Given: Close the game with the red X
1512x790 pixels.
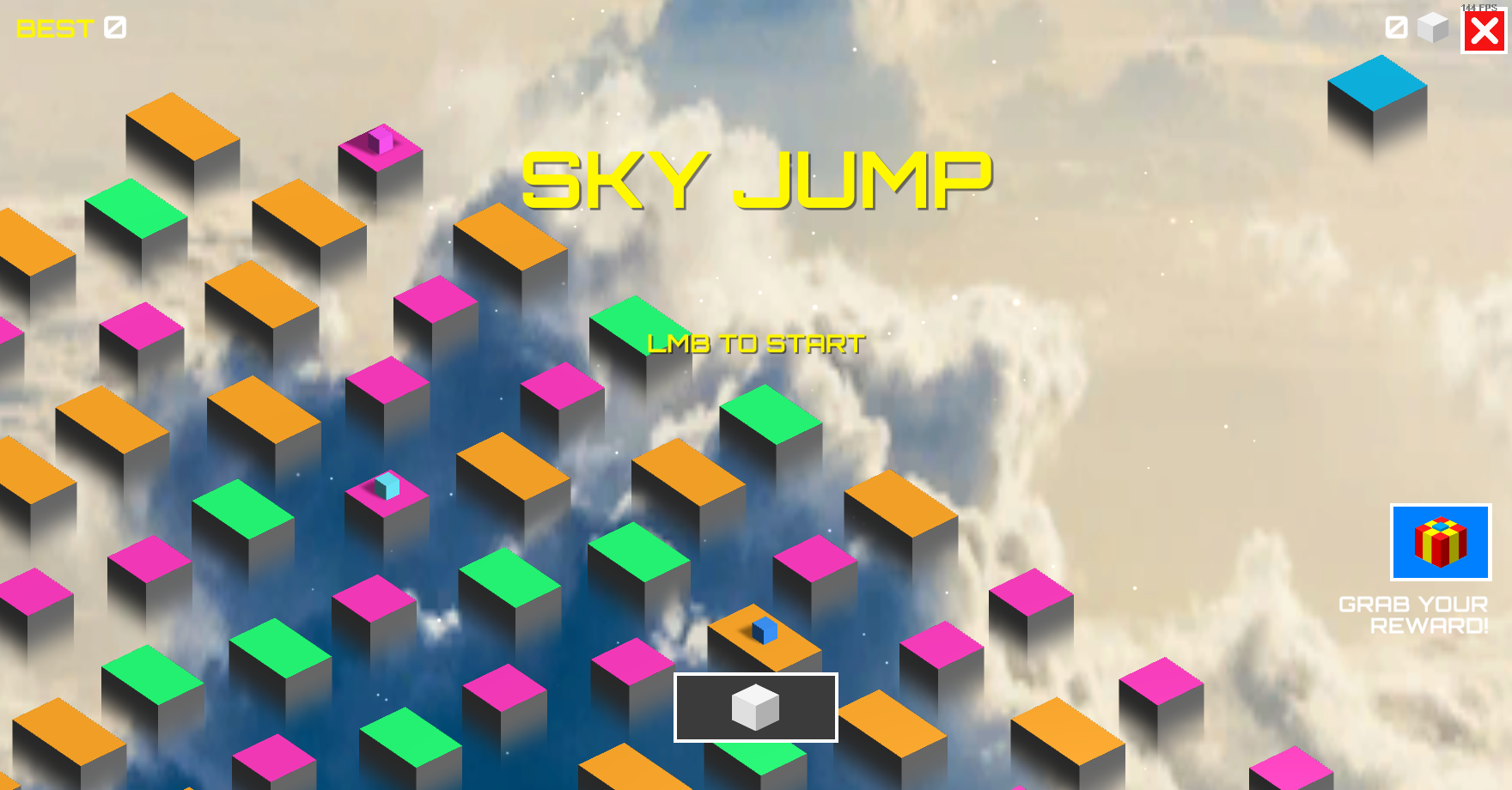Looking at the screenshot, I should coord(1484,33).
